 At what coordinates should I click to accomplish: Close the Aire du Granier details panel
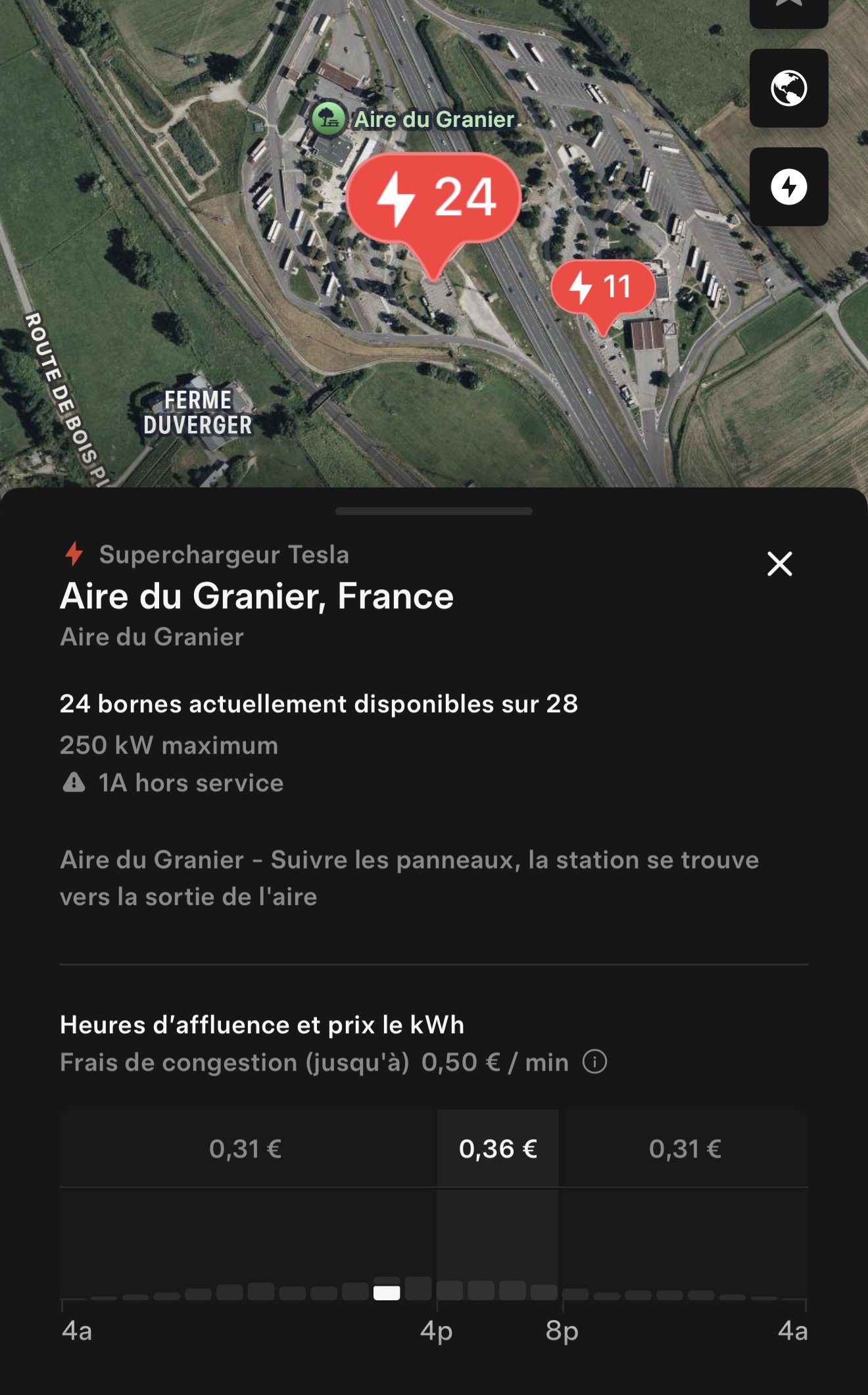point(779,564)
